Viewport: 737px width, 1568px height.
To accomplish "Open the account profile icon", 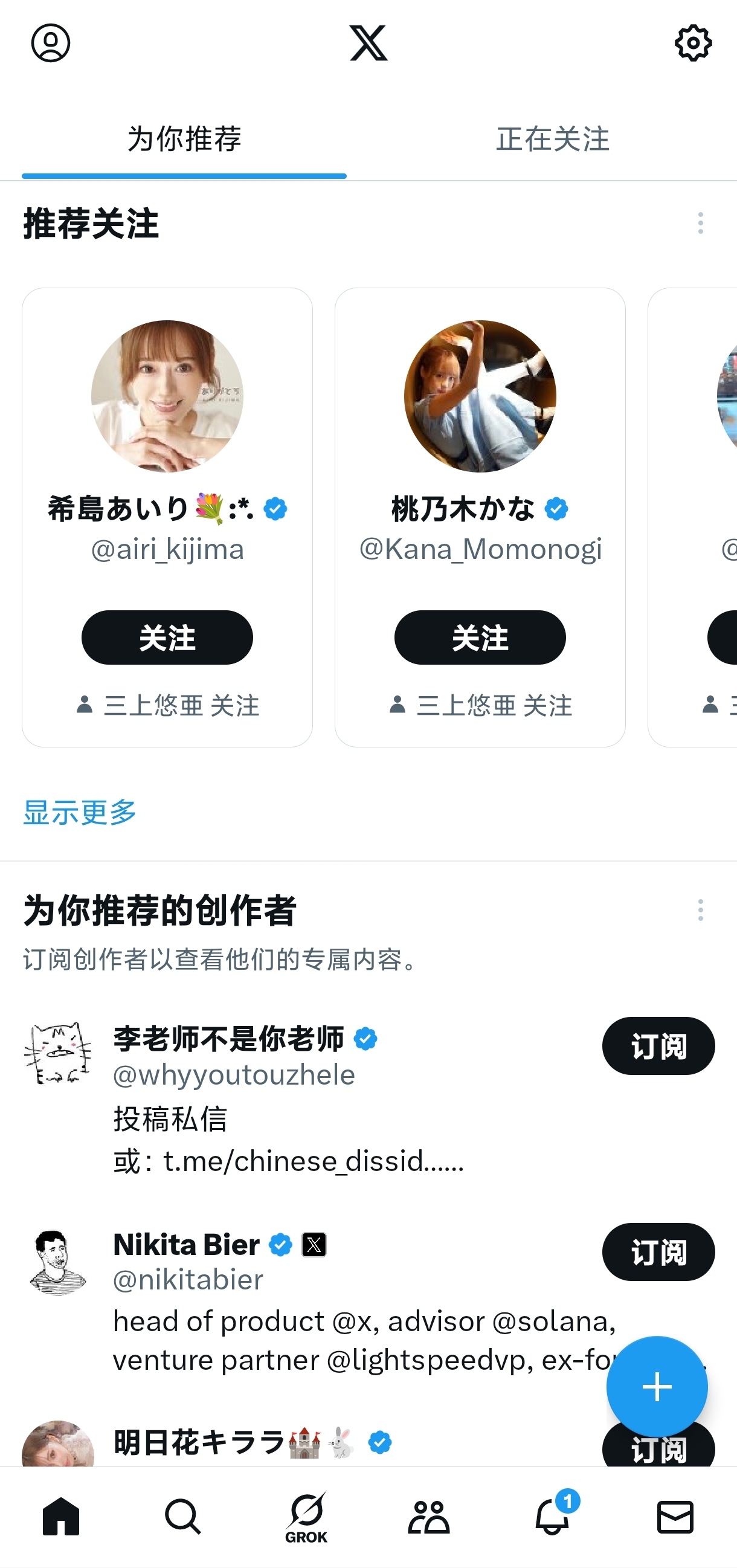I will point(51,44).
